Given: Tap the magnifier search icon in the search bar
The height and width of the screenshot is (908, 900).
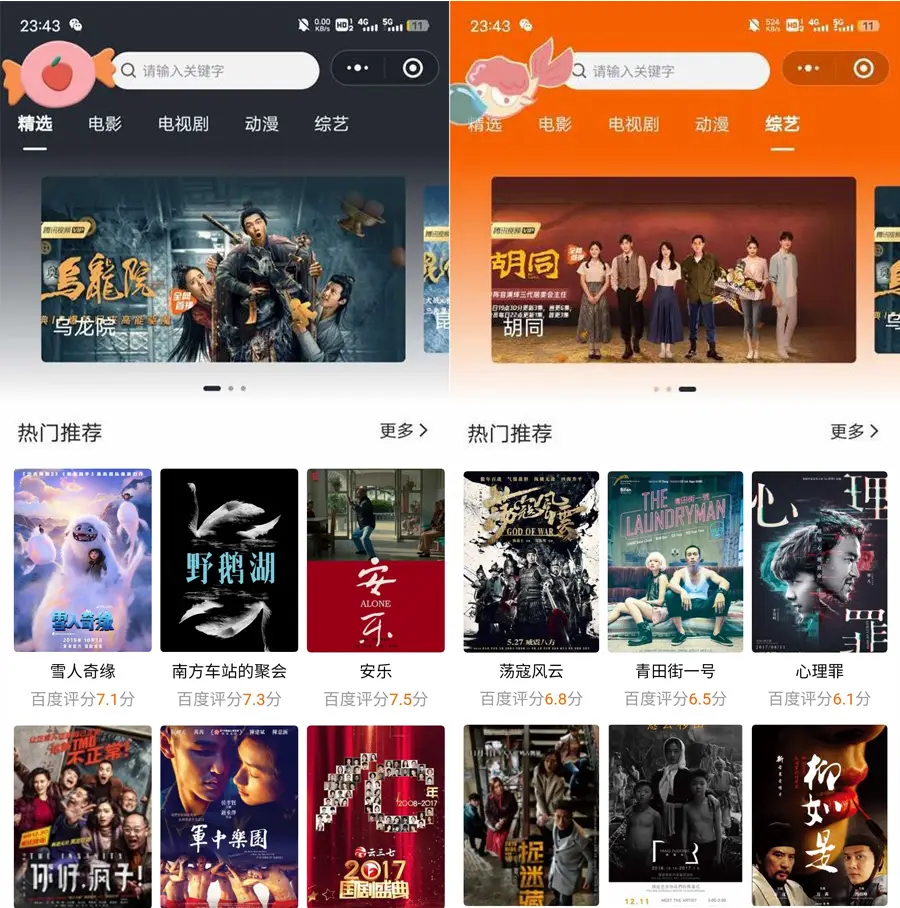Looking at the screenshot, I should [129, 70].
